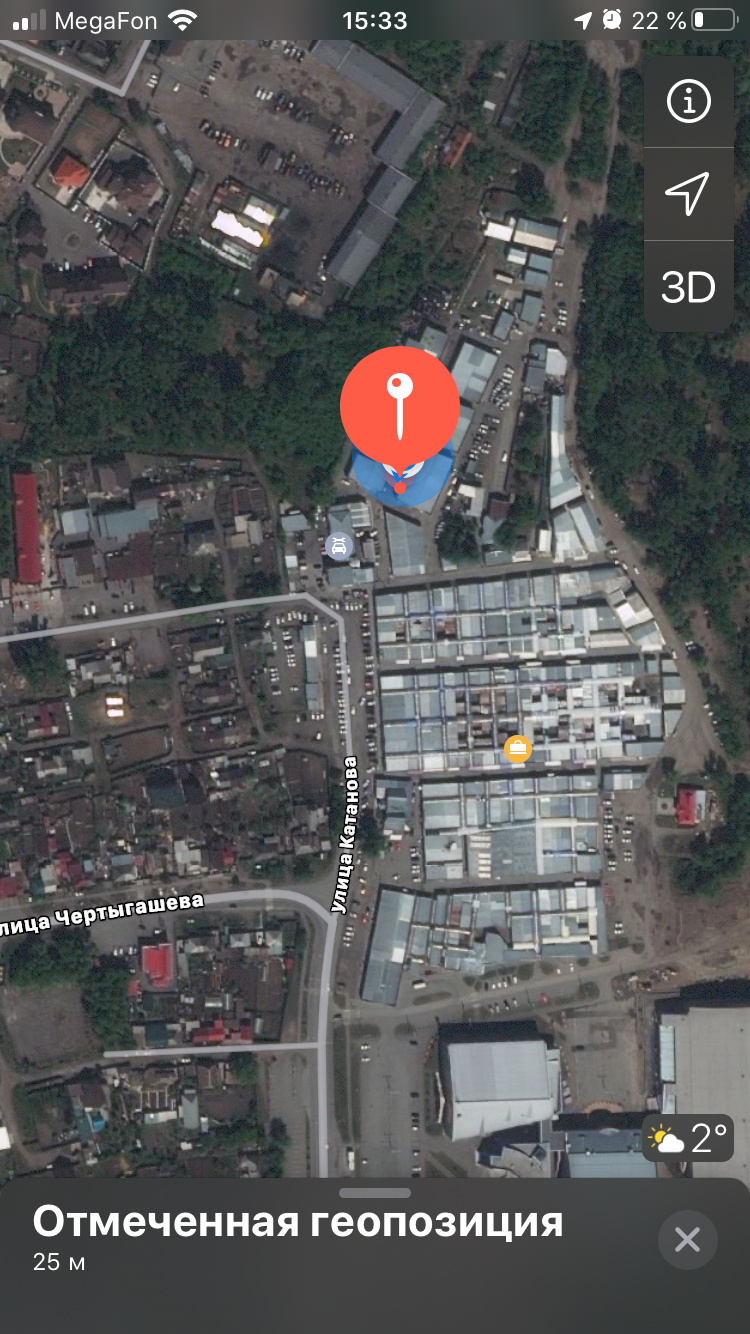Close the marked location card
This screenshot has width=750, height=1334.
(687, 1240)
